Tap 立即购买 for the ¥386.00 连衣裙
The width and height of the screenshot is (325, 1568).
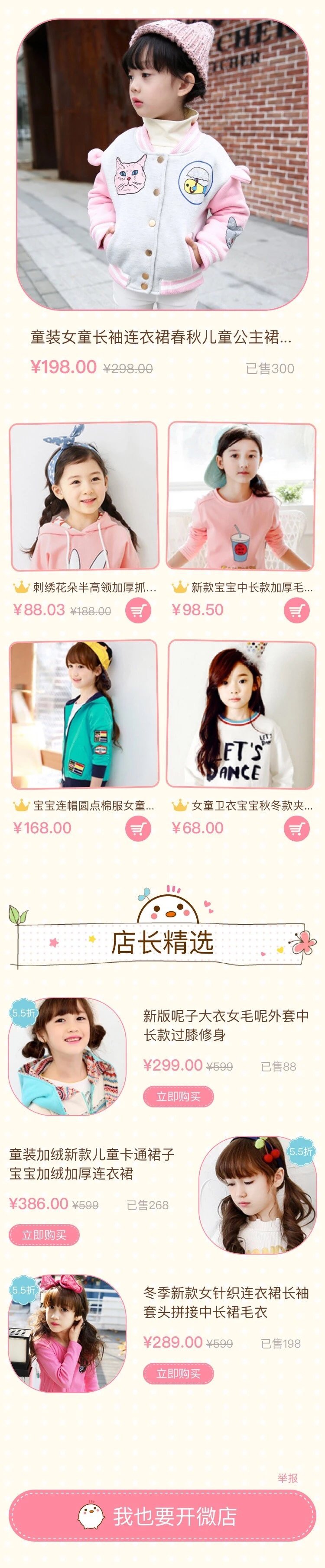pos(44,1234)
